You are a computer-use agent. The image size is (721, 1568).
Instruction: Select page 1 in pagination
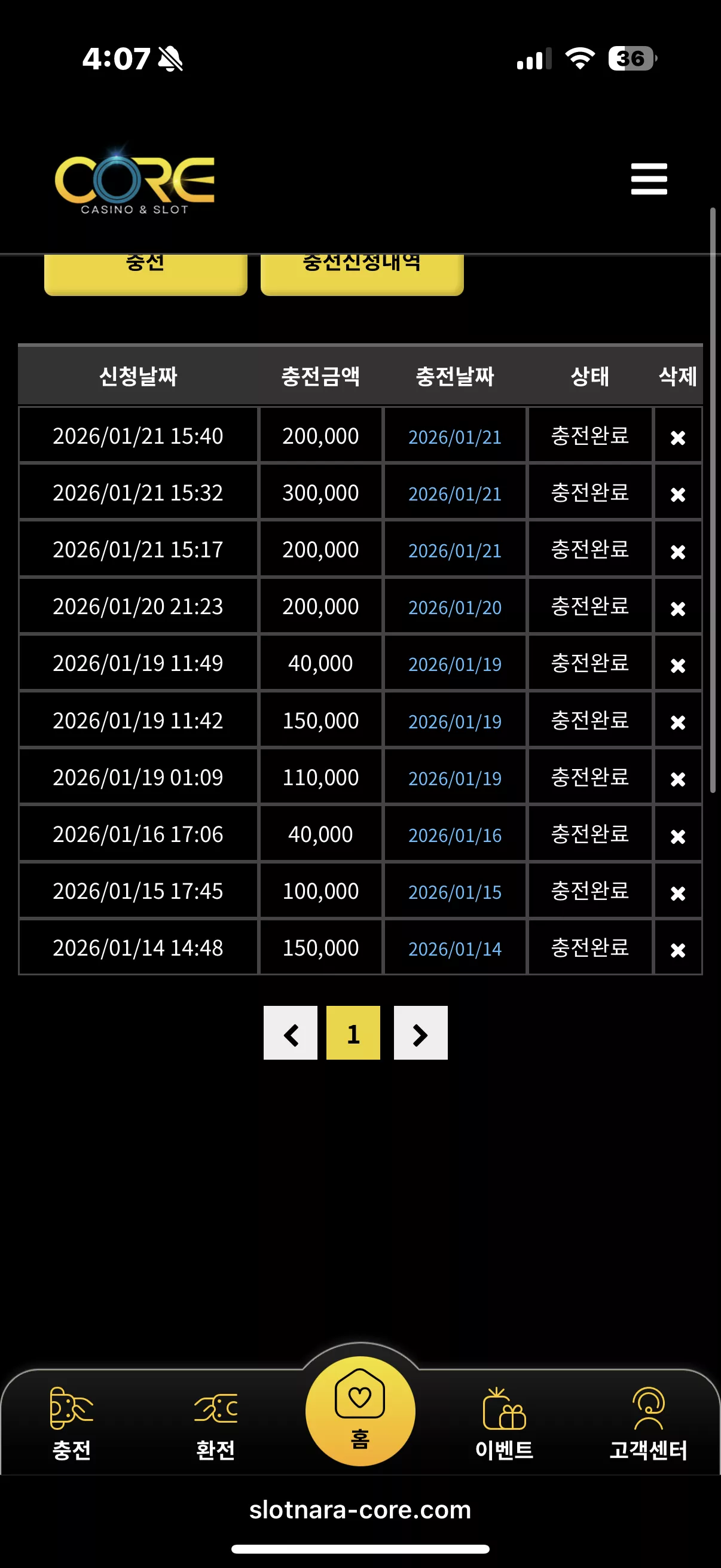point(353,1032)
